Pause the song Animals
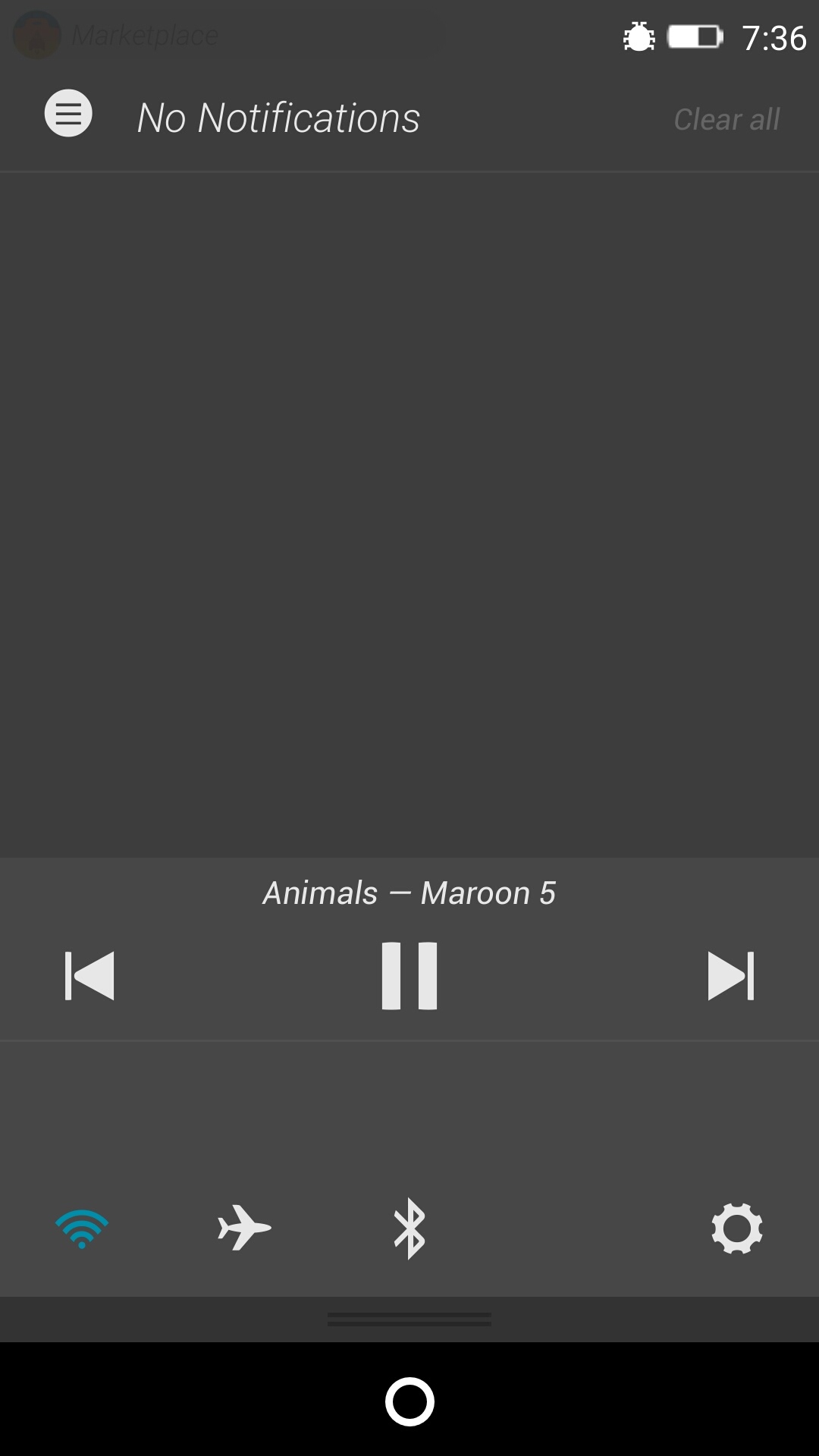 [x=409, y=975]
